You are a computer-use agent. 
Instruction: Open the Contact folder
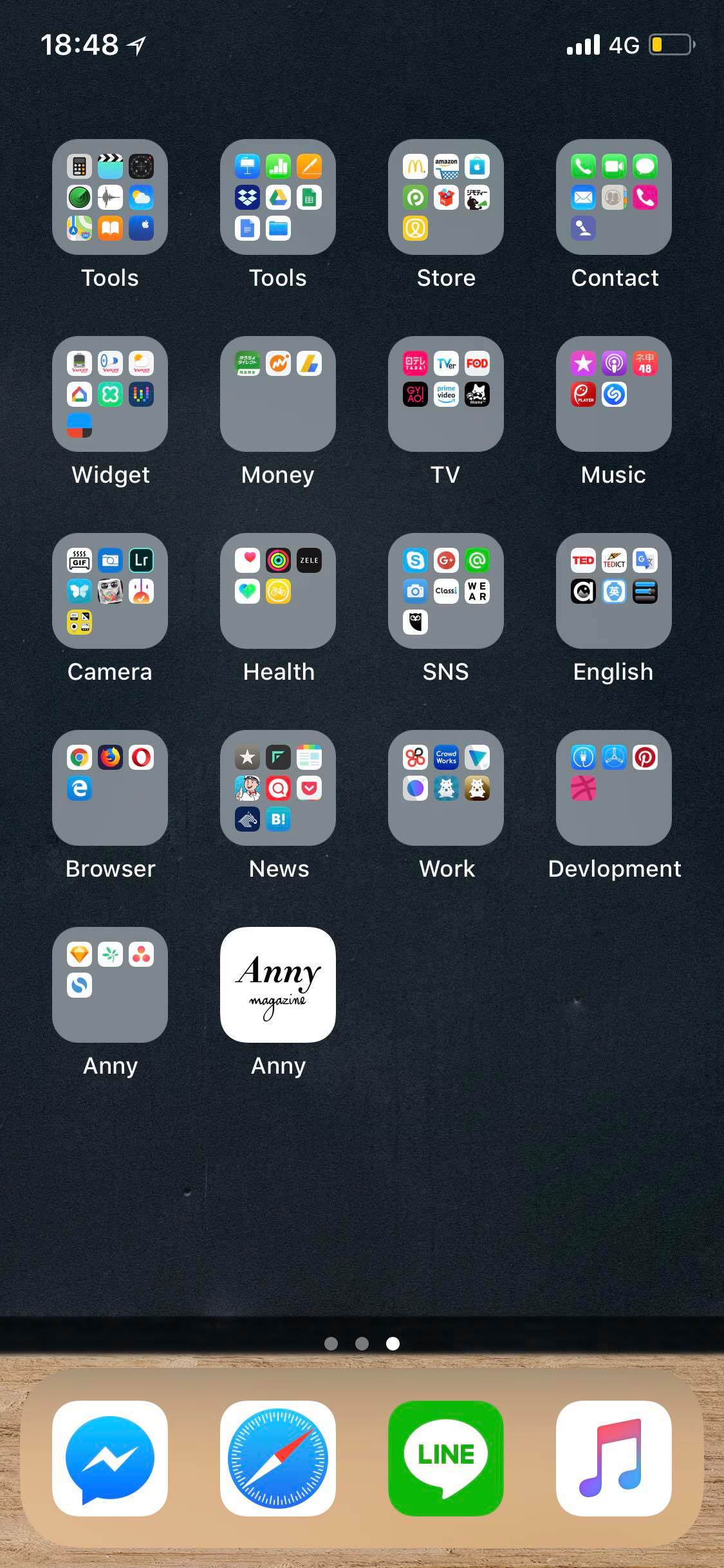[x=613, y=197]
